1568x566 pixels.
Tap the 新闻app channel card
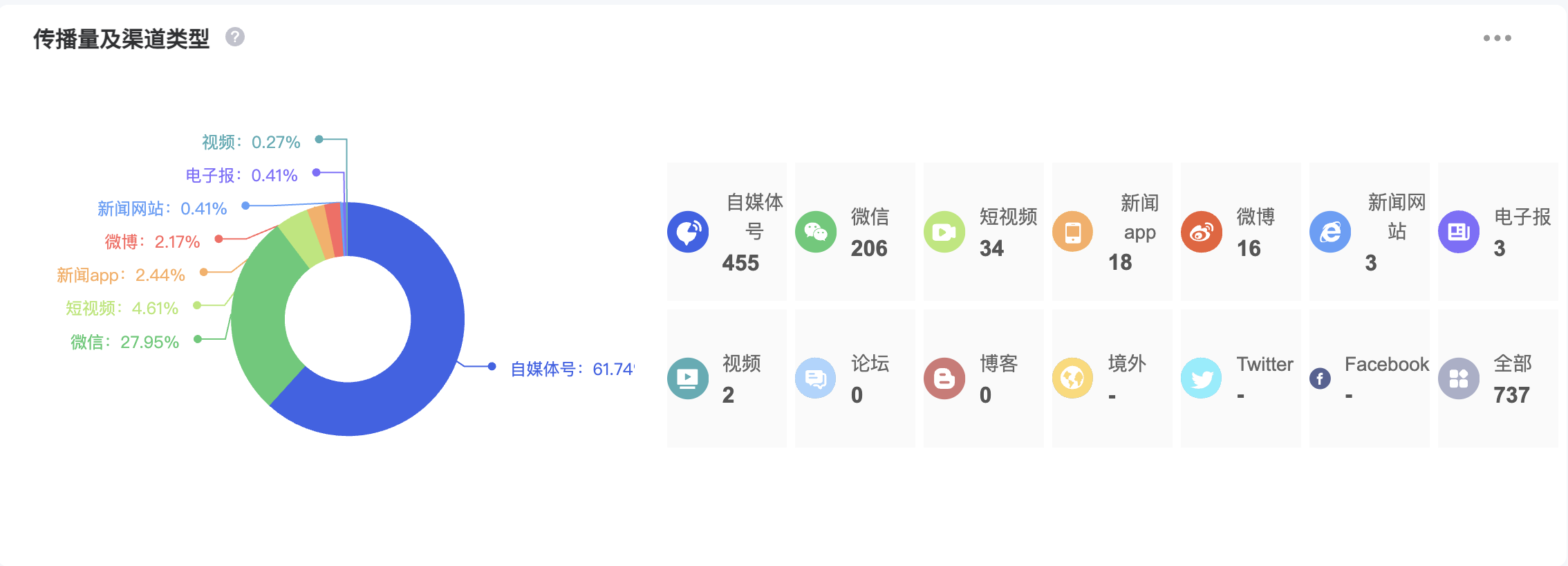(x=1112, y=232)
